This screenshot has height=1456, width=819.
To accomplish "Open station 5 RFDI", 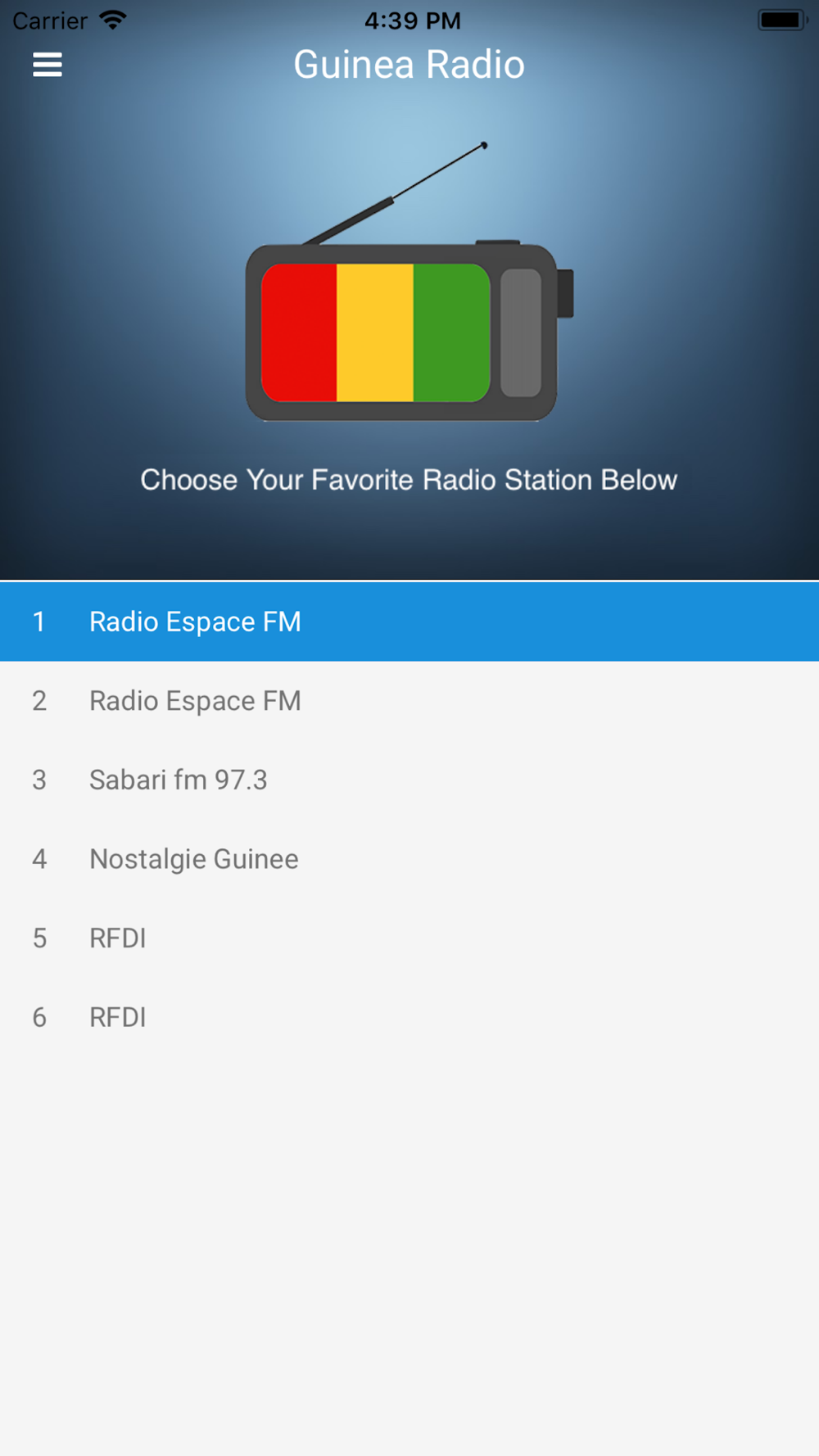I will point(409,938).
